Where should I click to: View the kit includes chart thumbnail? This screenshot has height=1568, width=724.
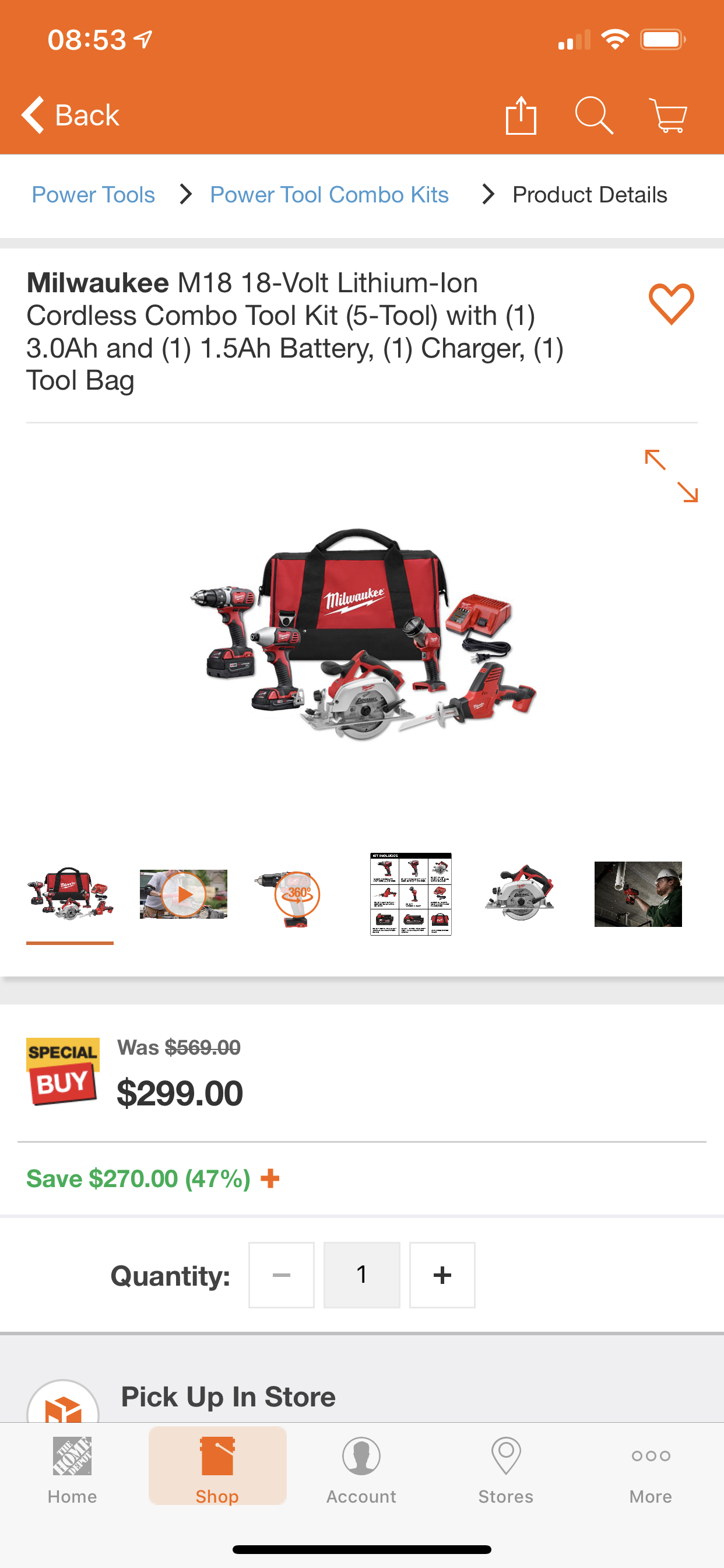(x=410, y=894)
